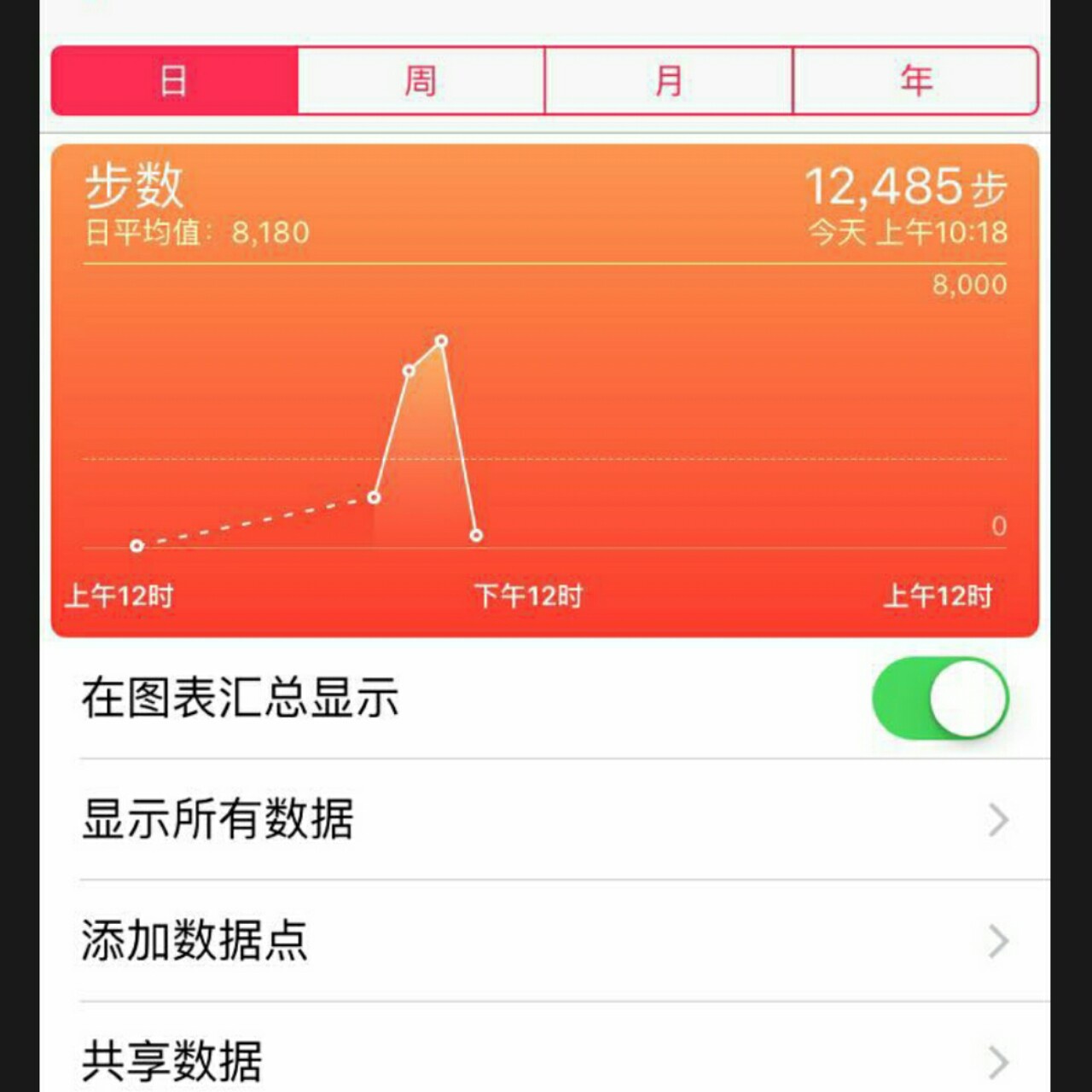The image size is (1092, 1092).
Task: Open 显示所有数据 row
Action: [x=546, y=819]
